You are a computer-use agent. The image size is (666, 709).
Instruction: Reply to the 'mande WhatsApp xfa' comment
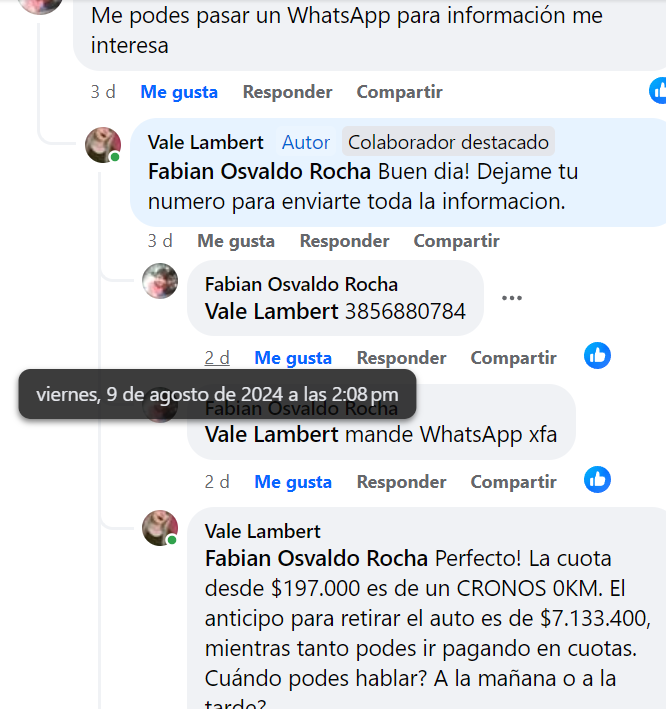click(401, 482)
